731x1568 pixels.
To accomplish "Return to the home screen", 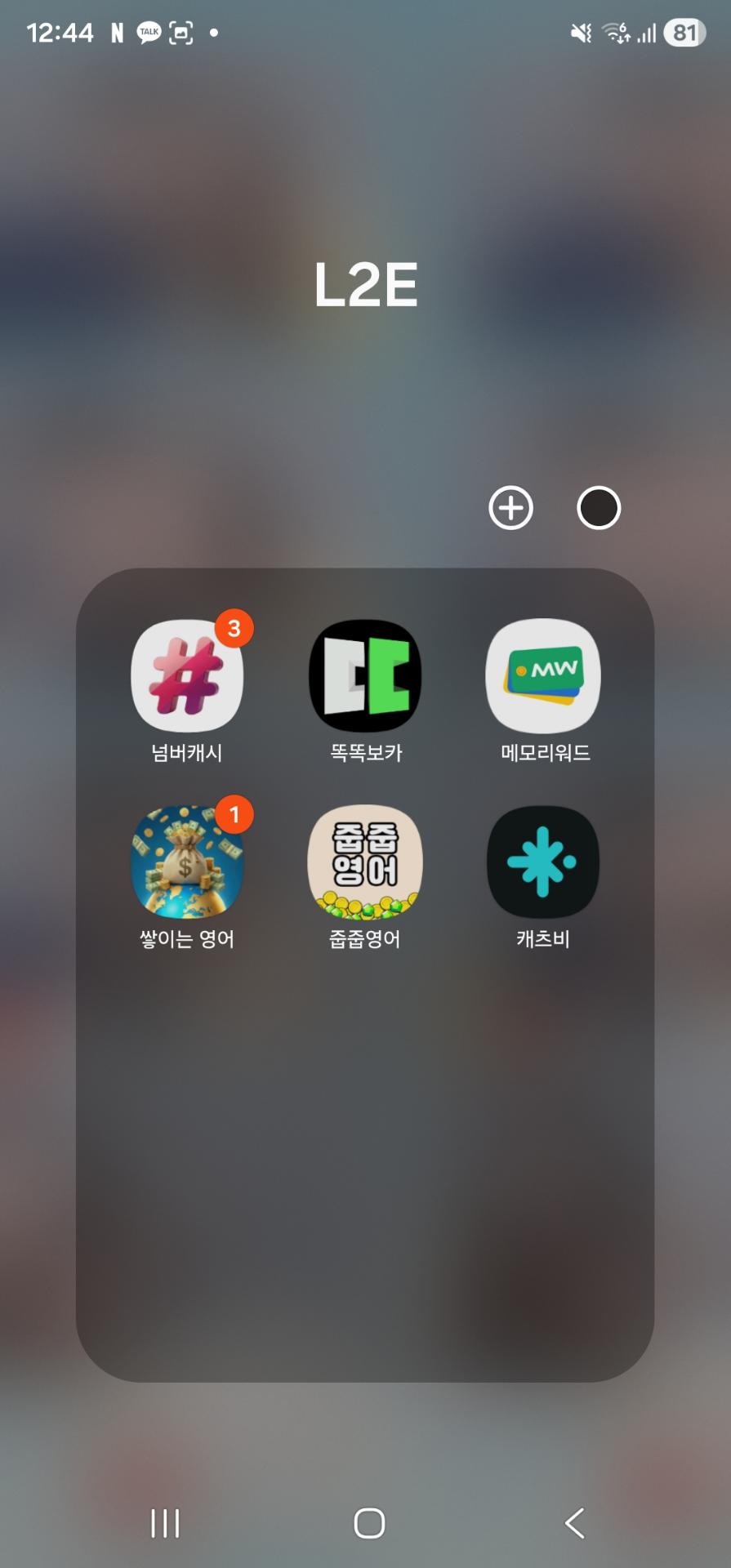I will click(x=369, y=1523).
